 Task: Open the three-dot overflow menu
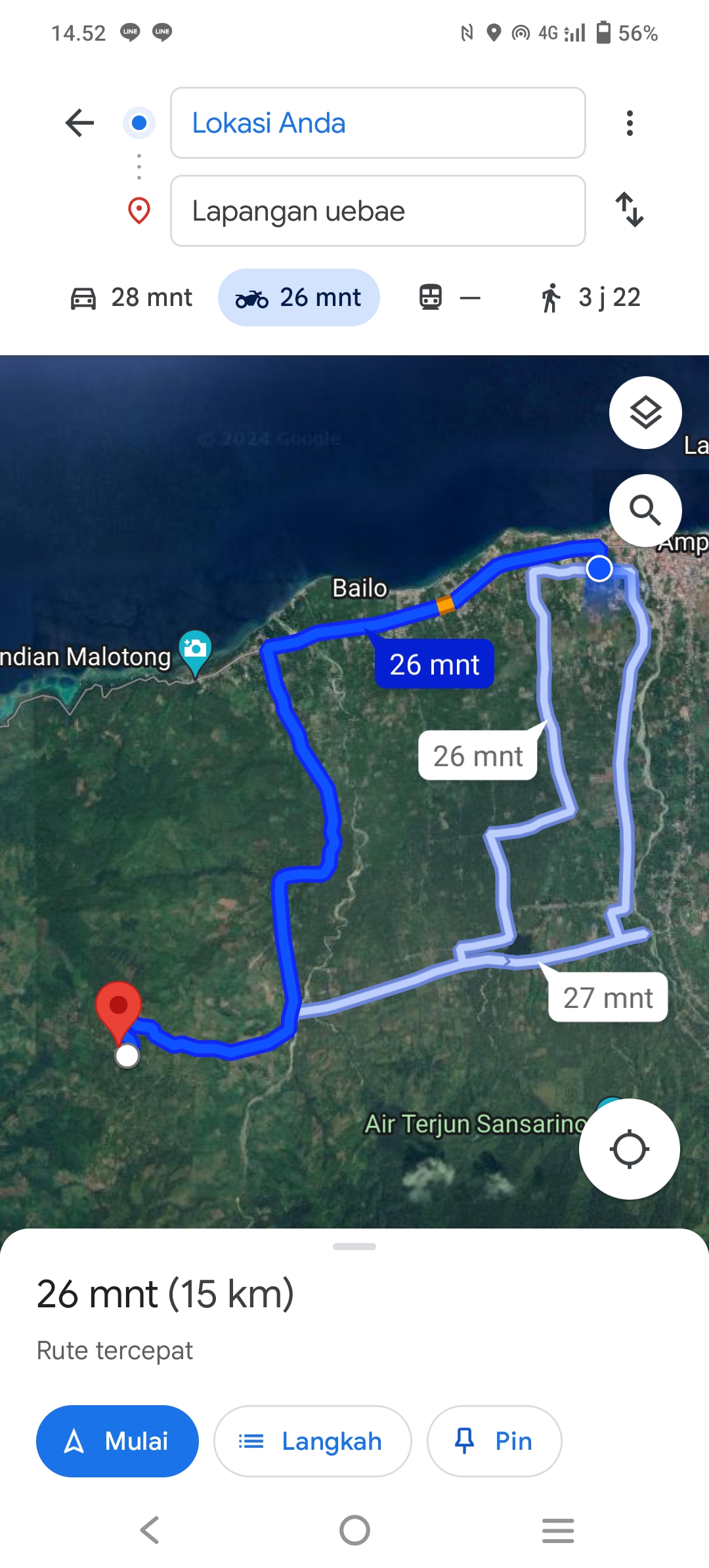[x=630, y=123]
